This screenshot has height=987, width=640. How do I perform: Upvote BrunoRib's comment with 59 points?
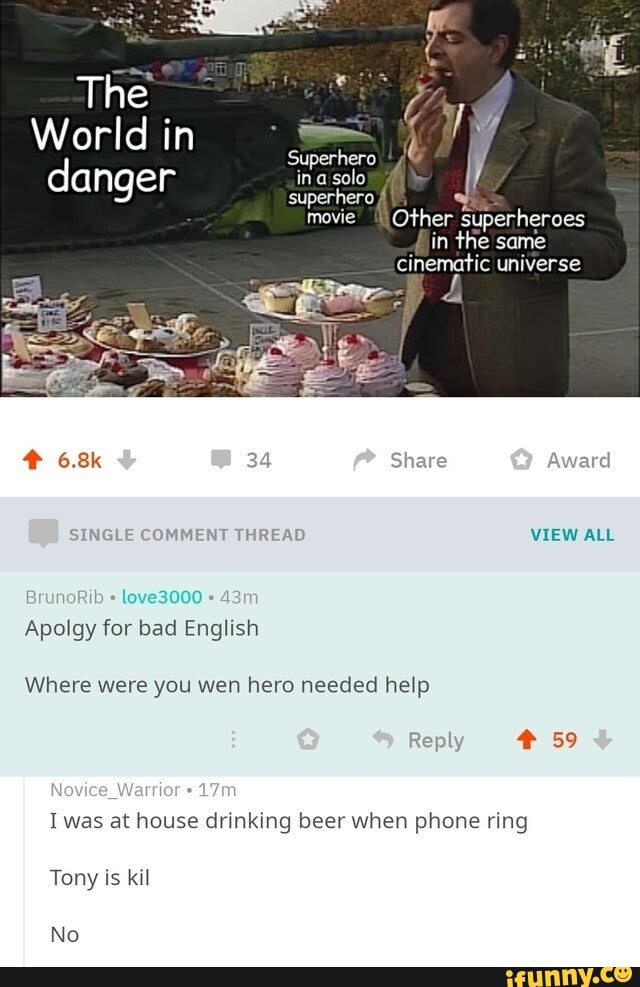pos(526,740)
